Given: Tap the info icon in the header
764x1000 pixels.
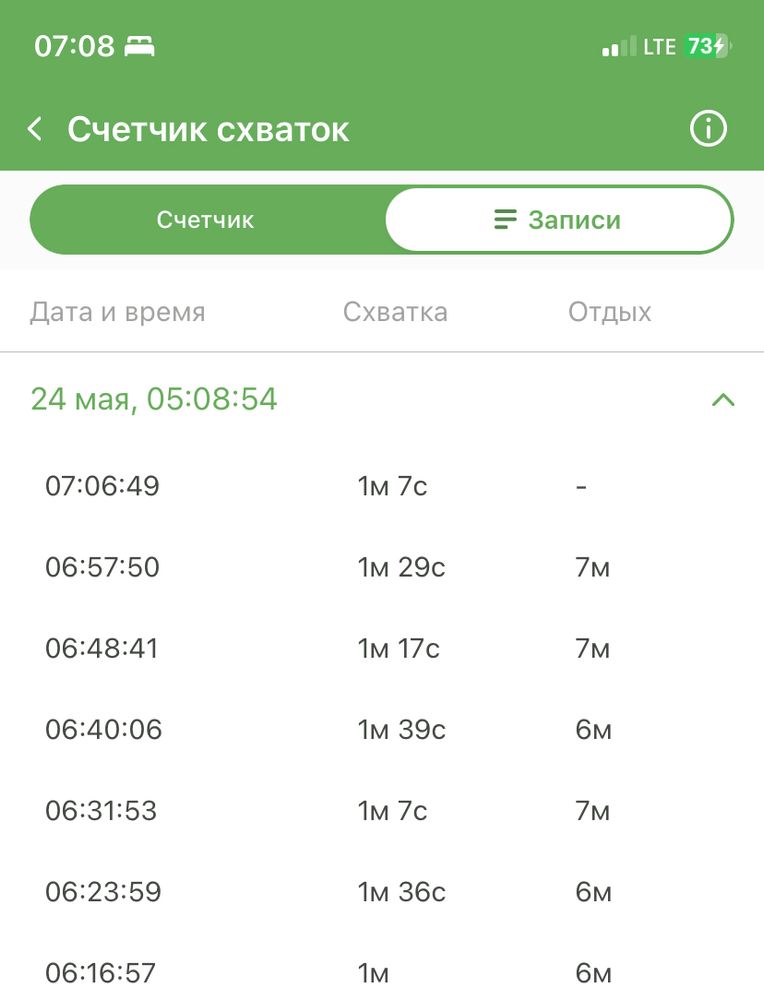Looking at the screenshot, I should pos(709,128).
